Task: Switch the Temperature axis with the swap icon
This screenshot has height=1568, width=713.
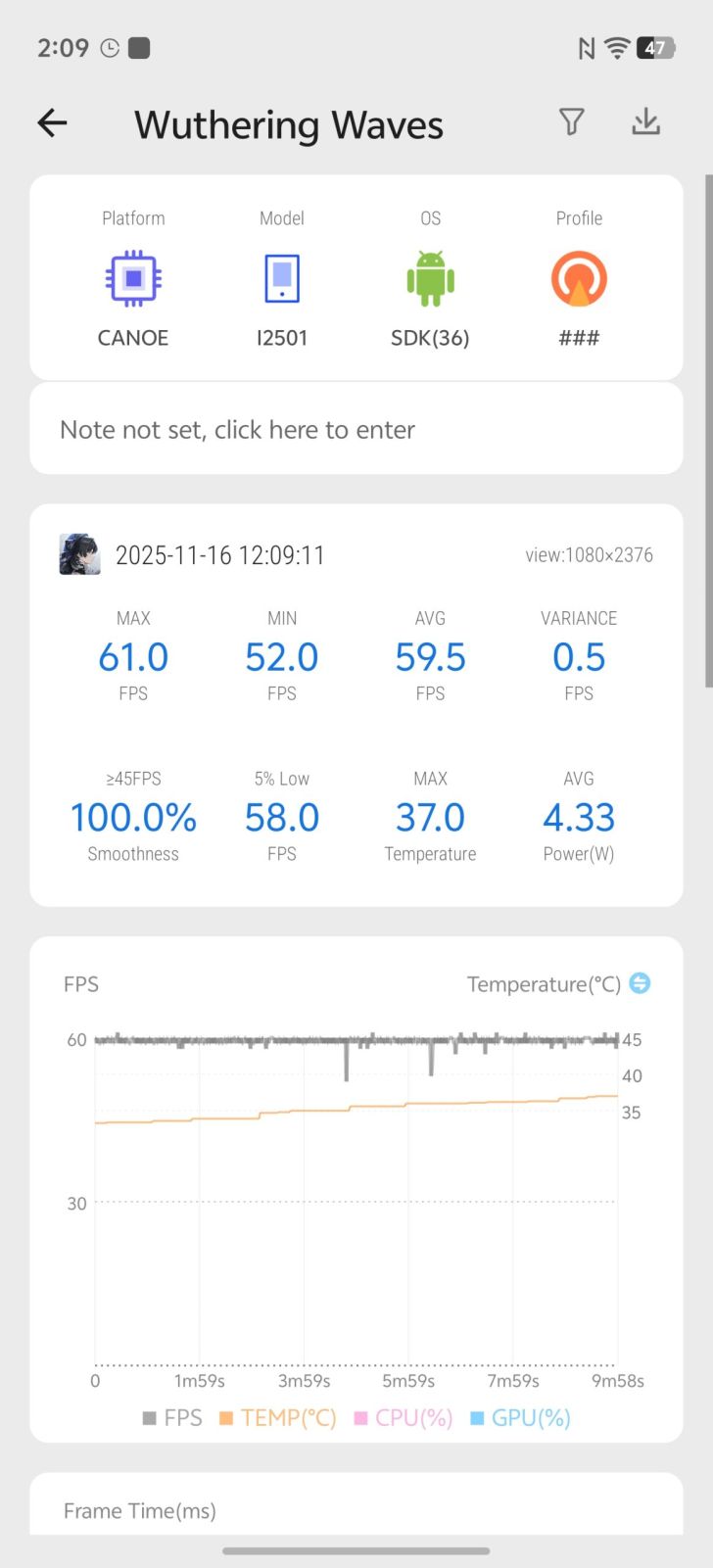Action: (640, 983)
